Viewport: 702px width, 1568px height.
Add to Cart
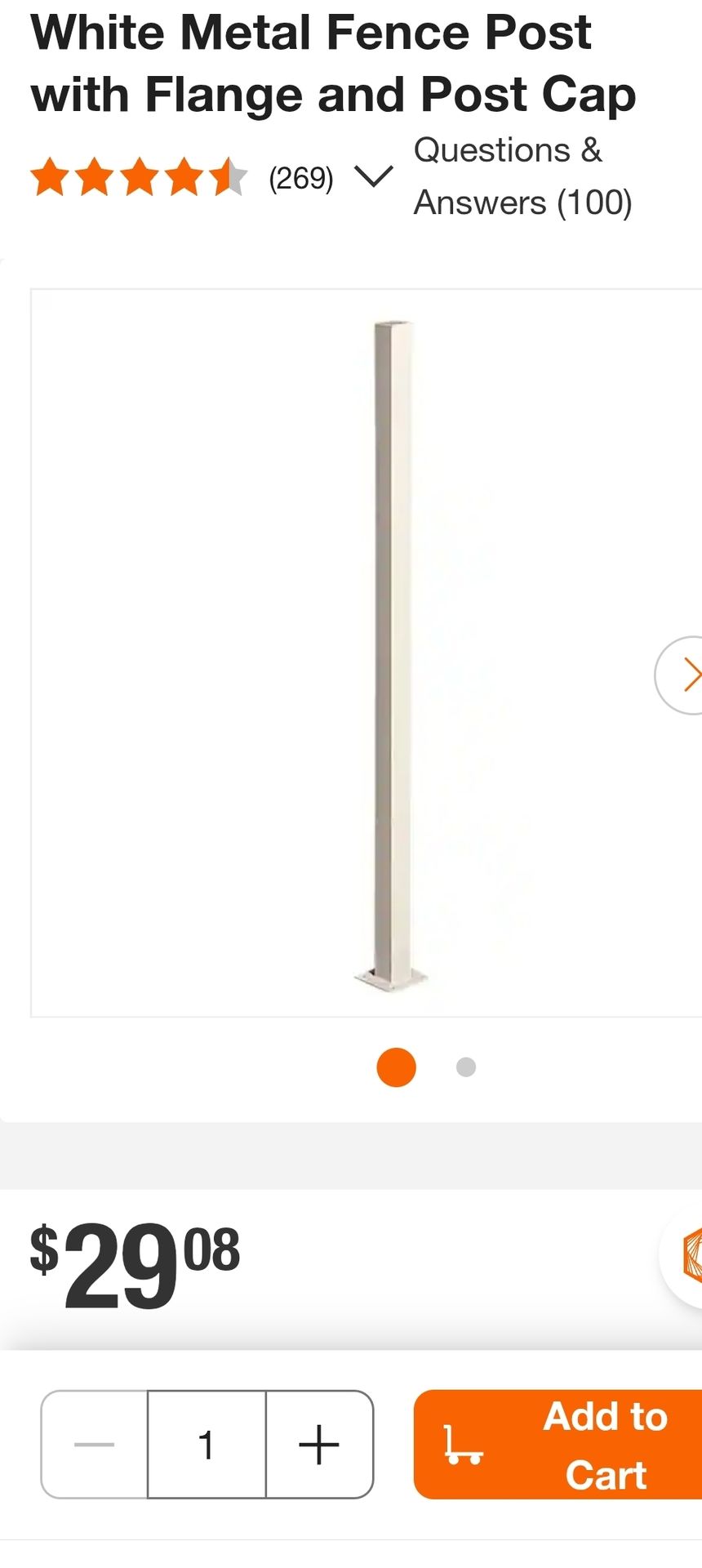[558, 1444]
